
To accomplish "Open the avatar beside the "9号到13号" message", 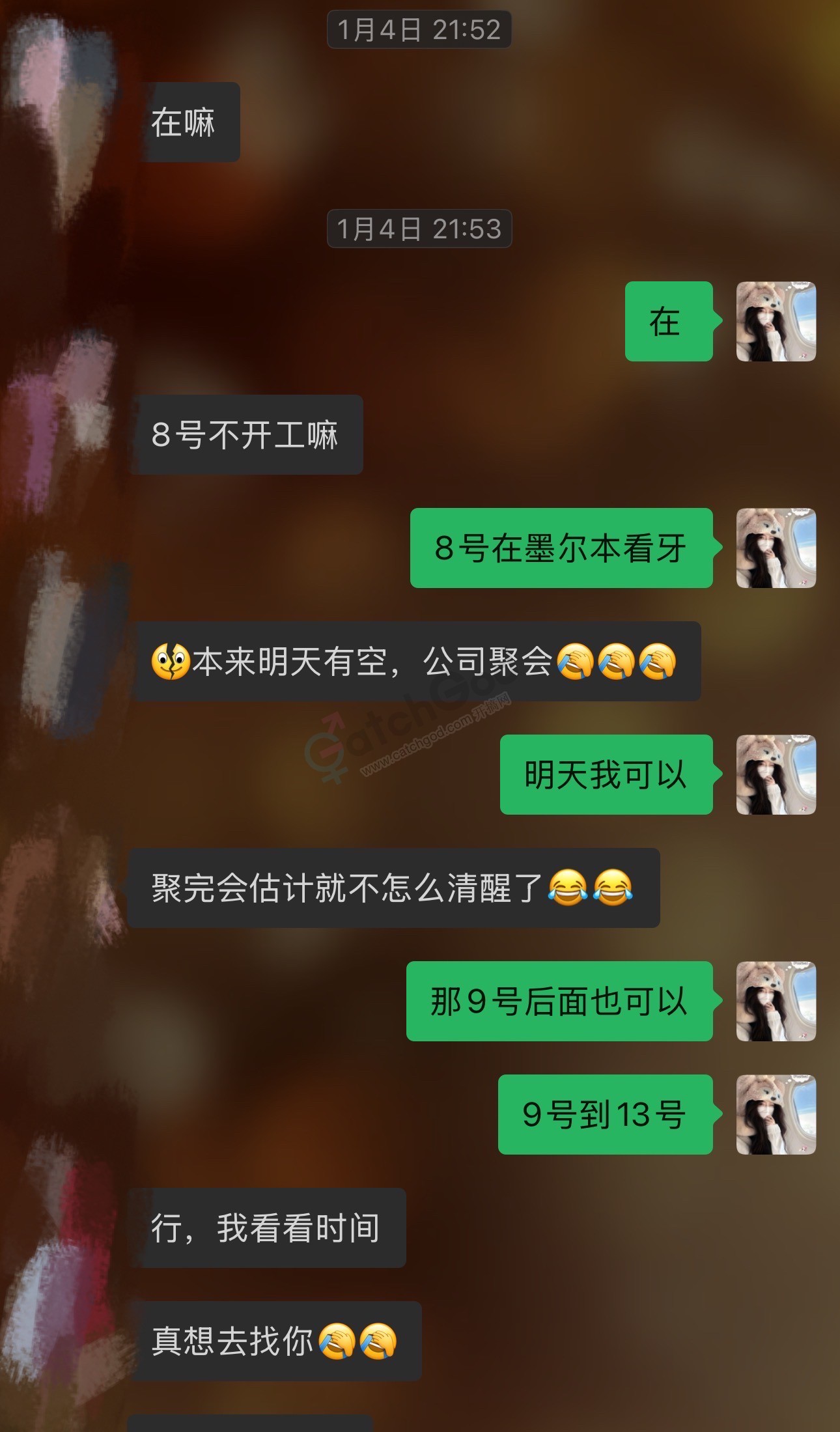I will [x=776, y=1115].
